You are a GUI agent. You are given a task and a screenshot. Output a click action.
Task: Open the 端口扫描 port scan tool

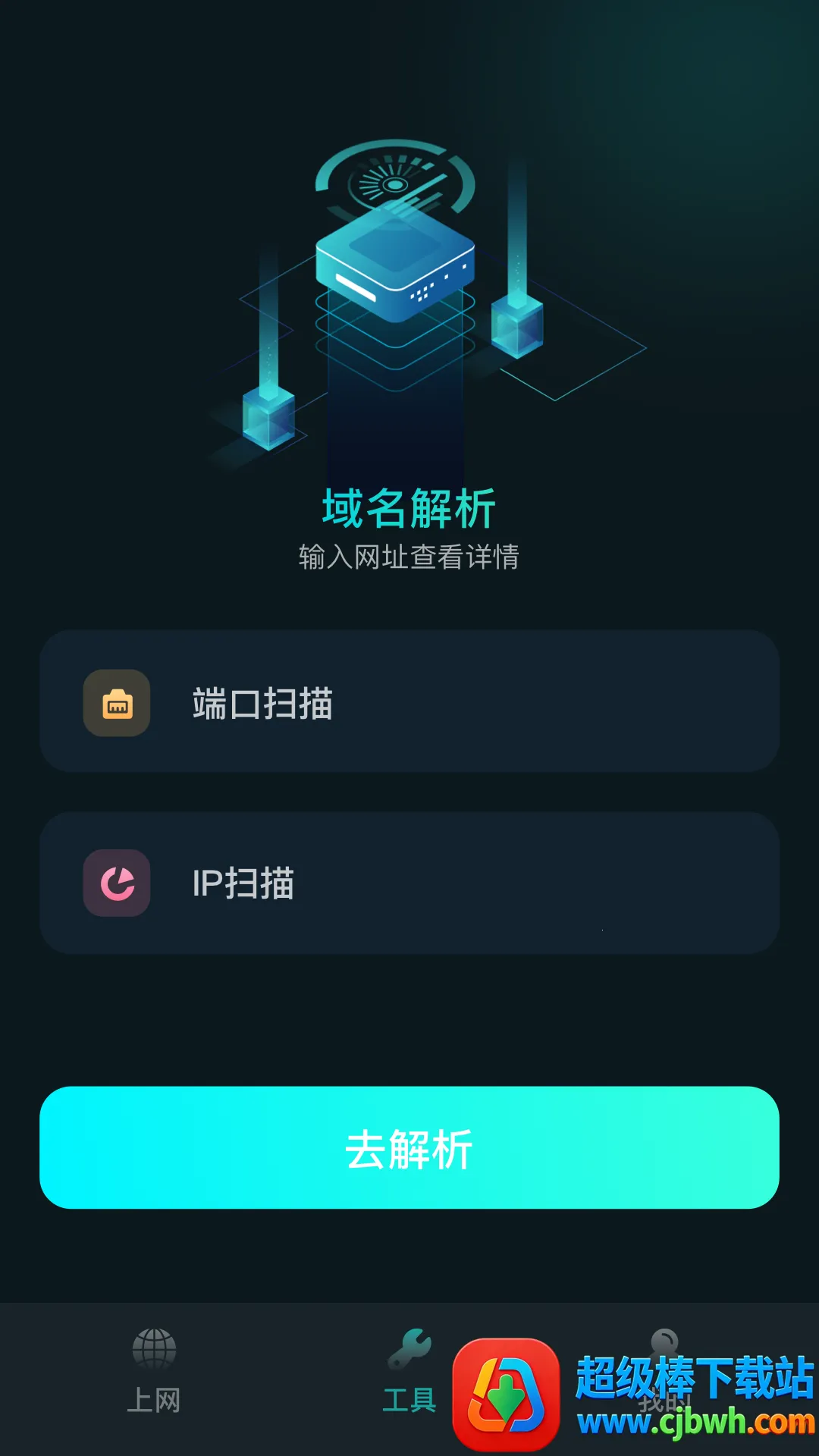pyautogui.click(x=409, y=701)
